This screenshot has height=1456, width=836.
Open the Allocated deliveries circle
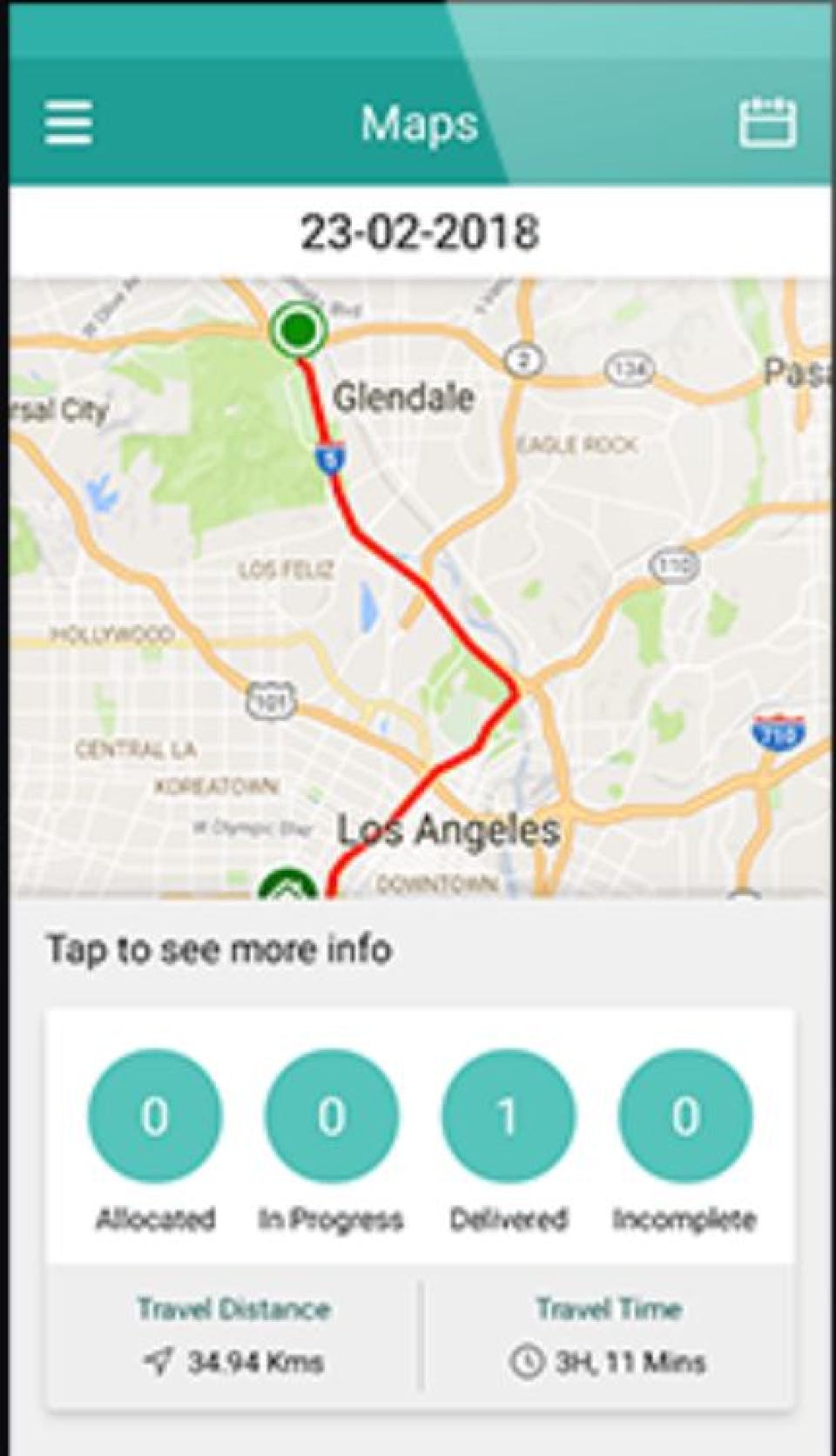tap(155, 1116)
